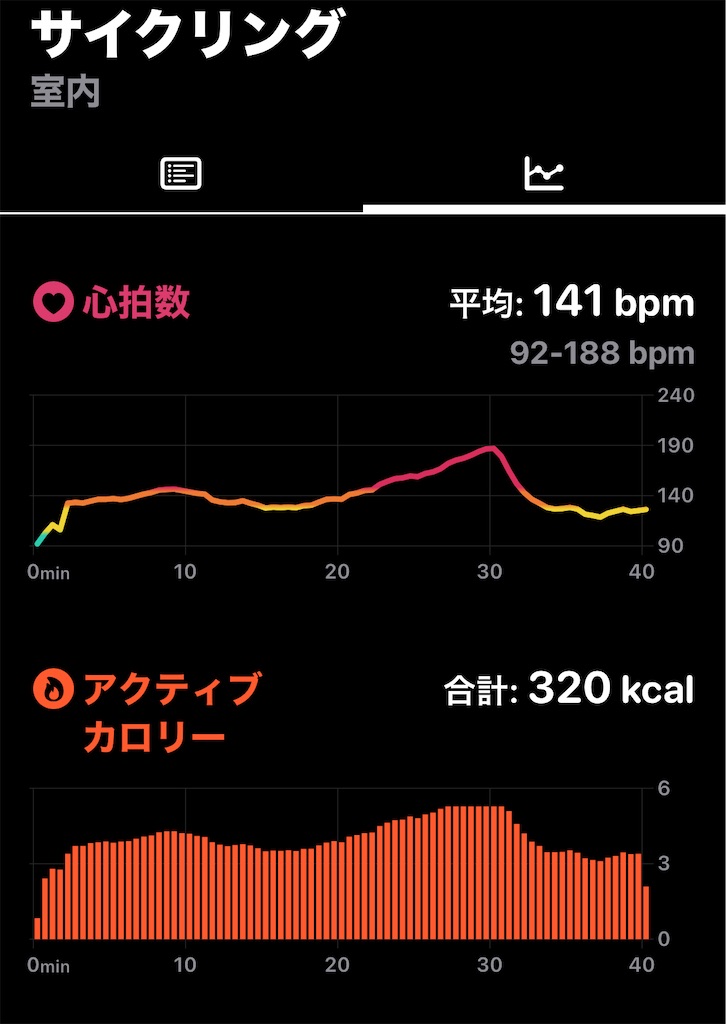Click the chart icon on the active tab
Image resolution: width=726 pixels, height=1024 pixels.
(544, 172)
